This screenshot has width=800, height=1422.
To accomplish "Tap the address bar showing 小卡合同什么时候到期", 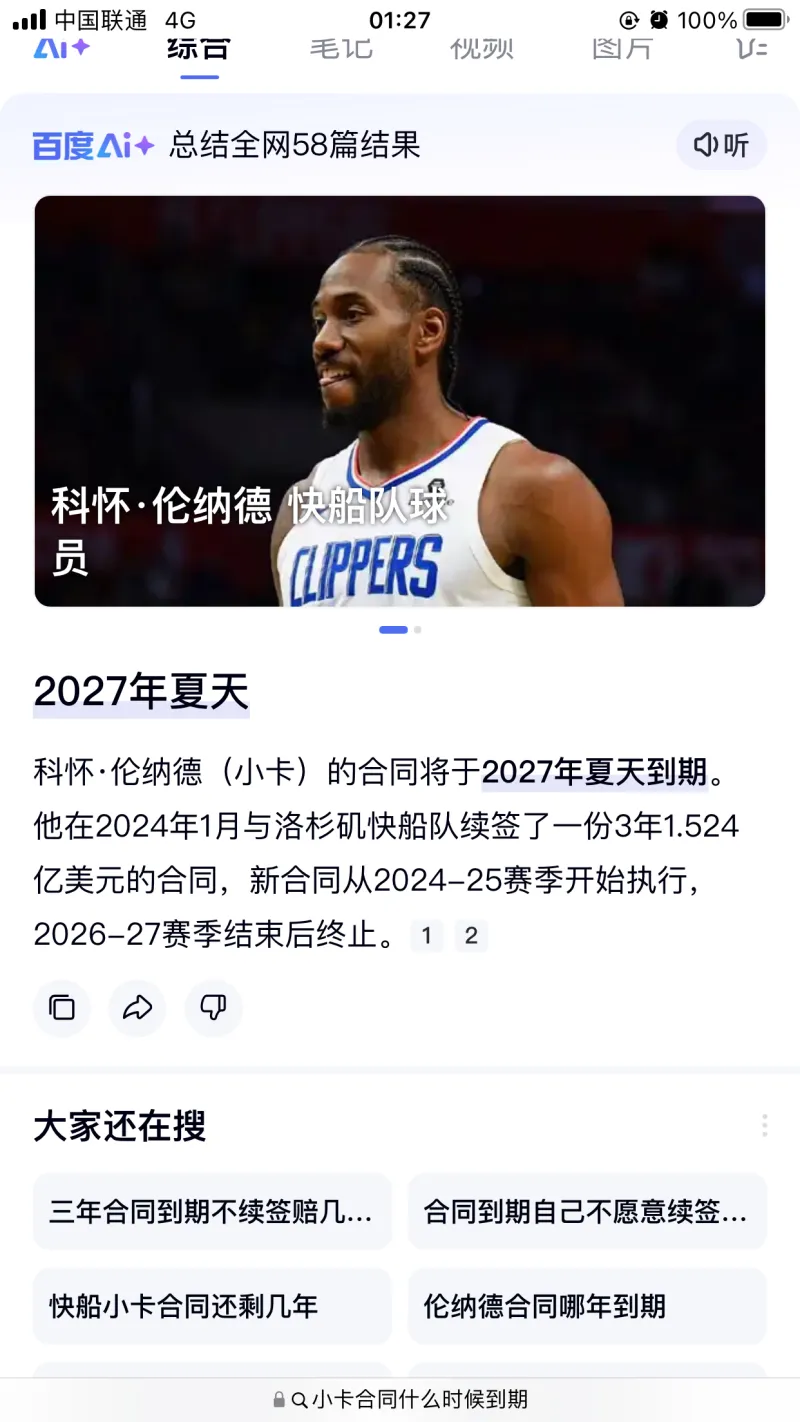I will pyautogui.click(x=400, y=1399).
